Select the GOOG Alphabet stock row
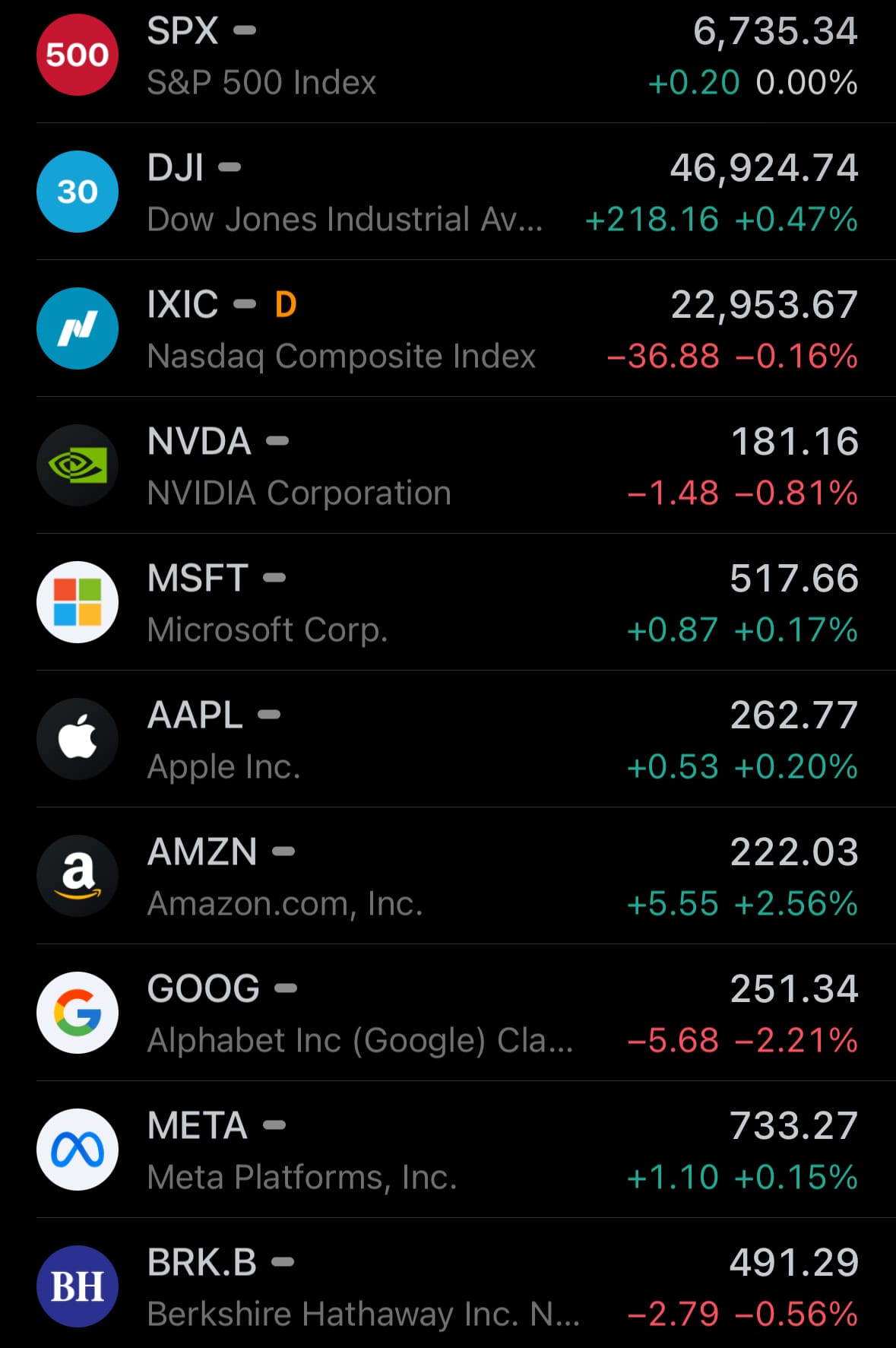 click(448, 1013)
